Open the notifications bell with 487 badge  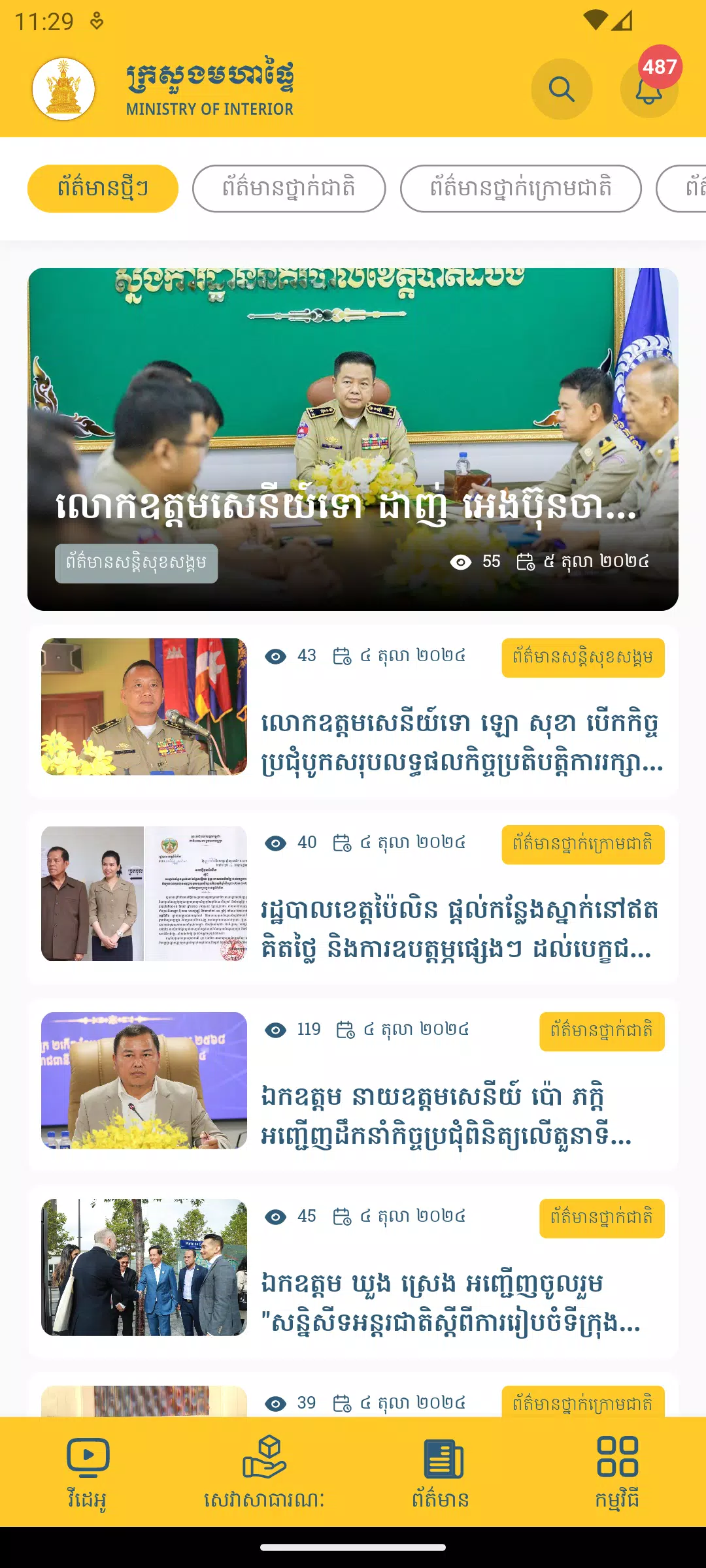648,90
